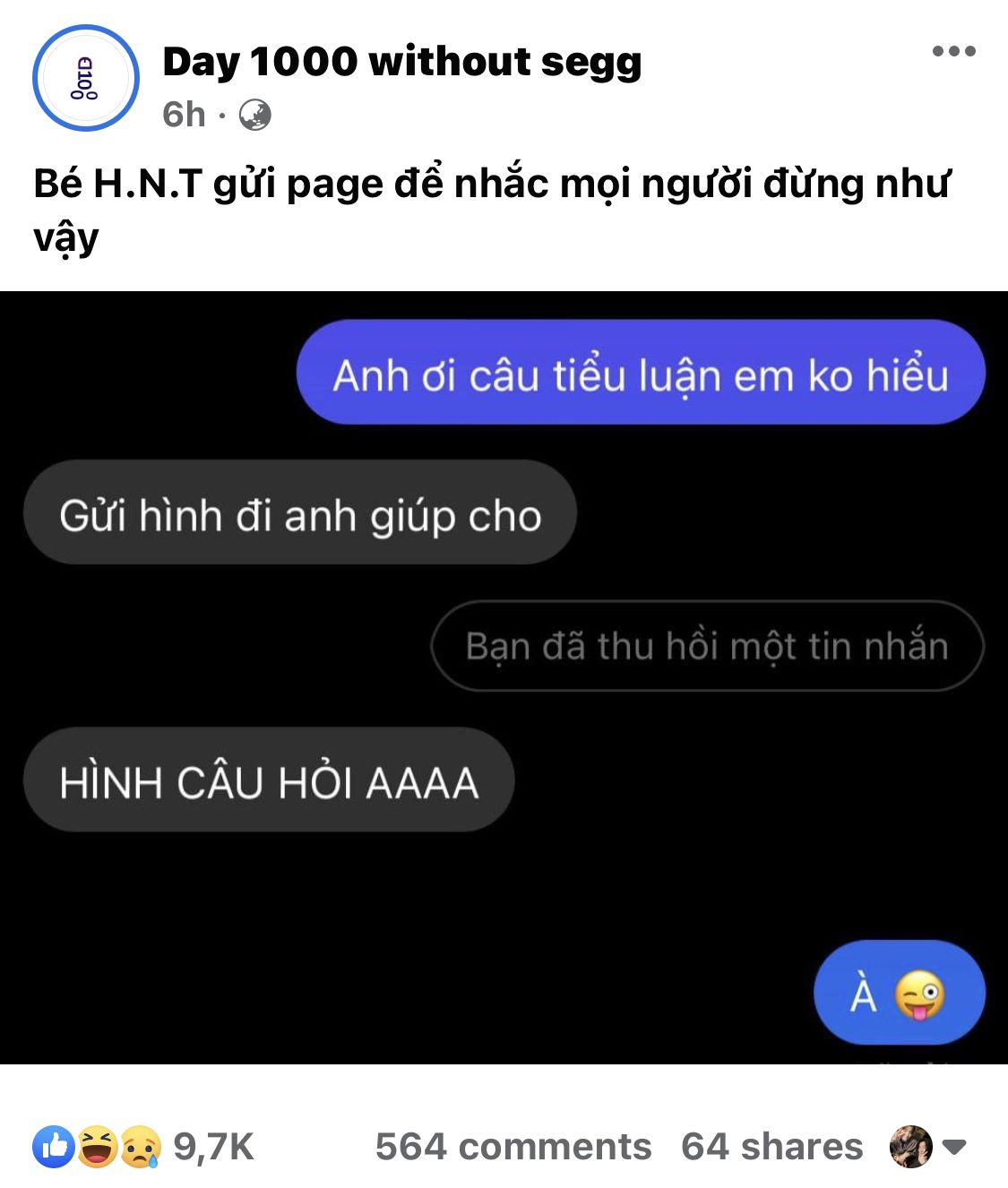Screen dimensions: 1008x1188
Task: View the 64 shares list
Action: click(772, 1147)
